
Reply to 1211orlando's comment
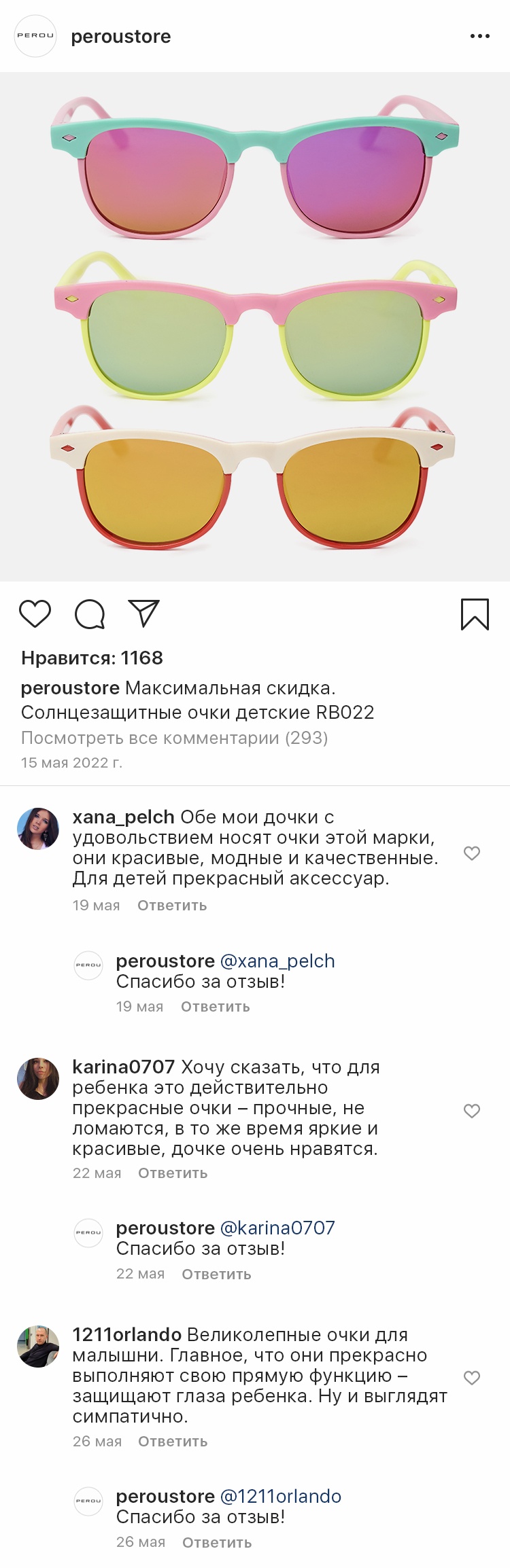point(173,1442)
